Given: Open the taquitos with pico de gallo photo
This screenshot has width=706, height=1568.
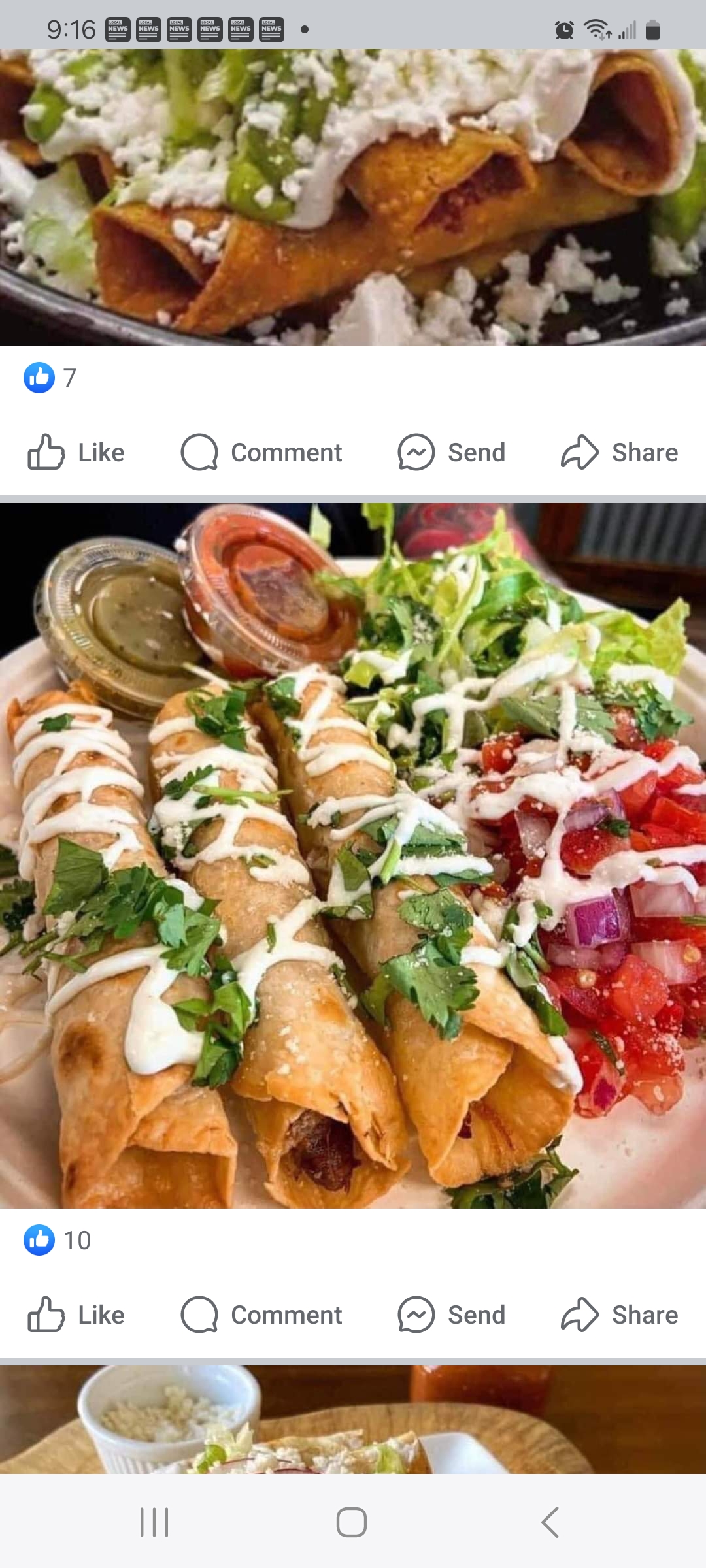Looking at the screenshot, I should (x=353, y=855).
